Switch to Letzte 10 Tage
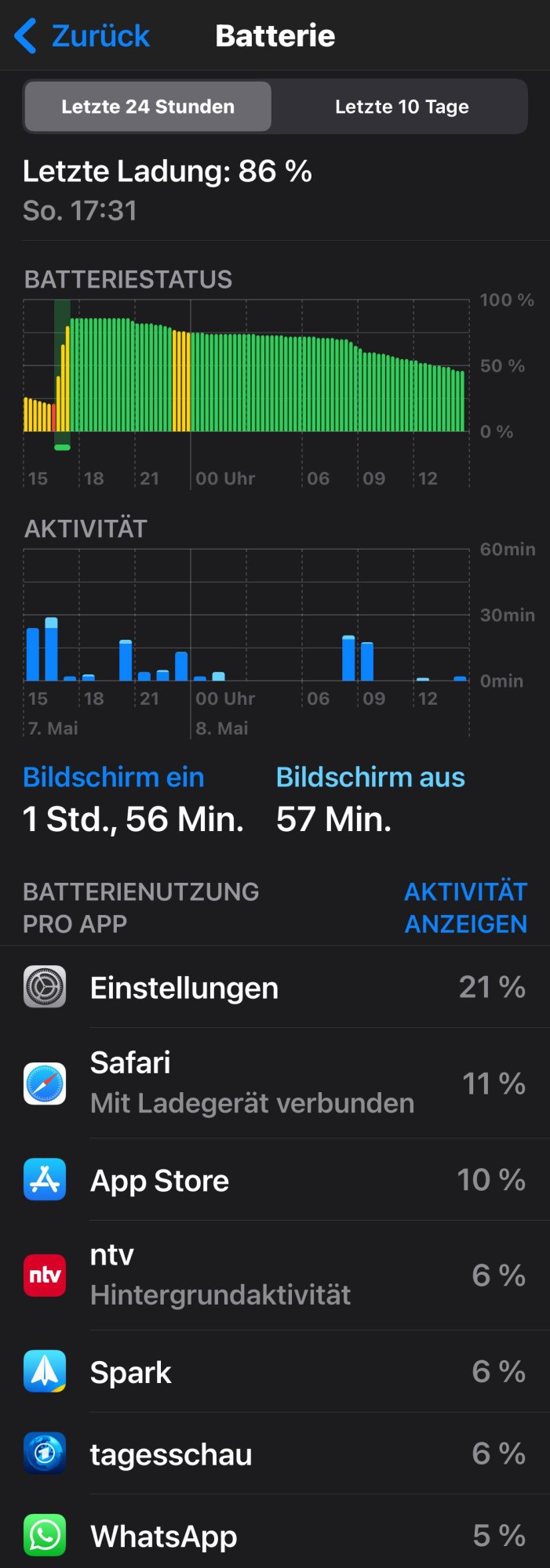This screenshot has width=550, height=1568. [x=401, y=107]
